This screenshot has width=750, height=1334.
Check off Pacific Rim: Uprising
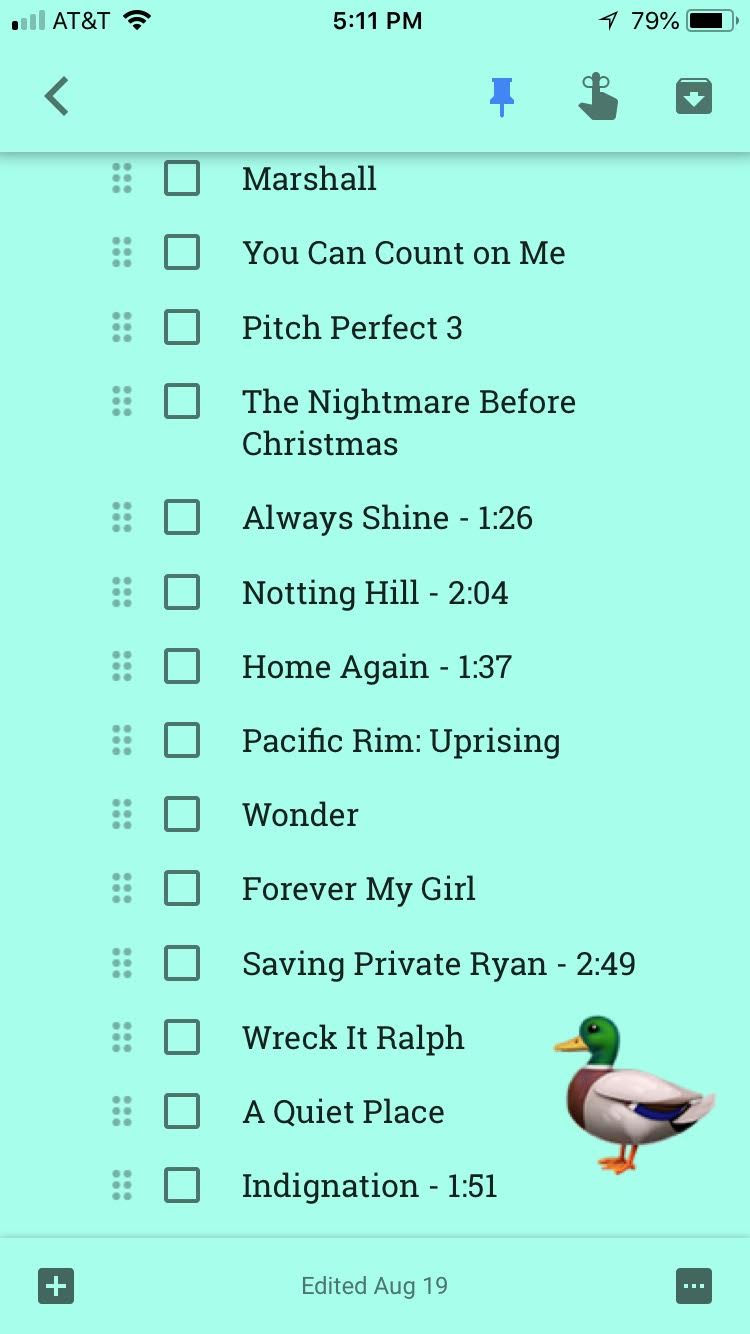coord(182,740)
